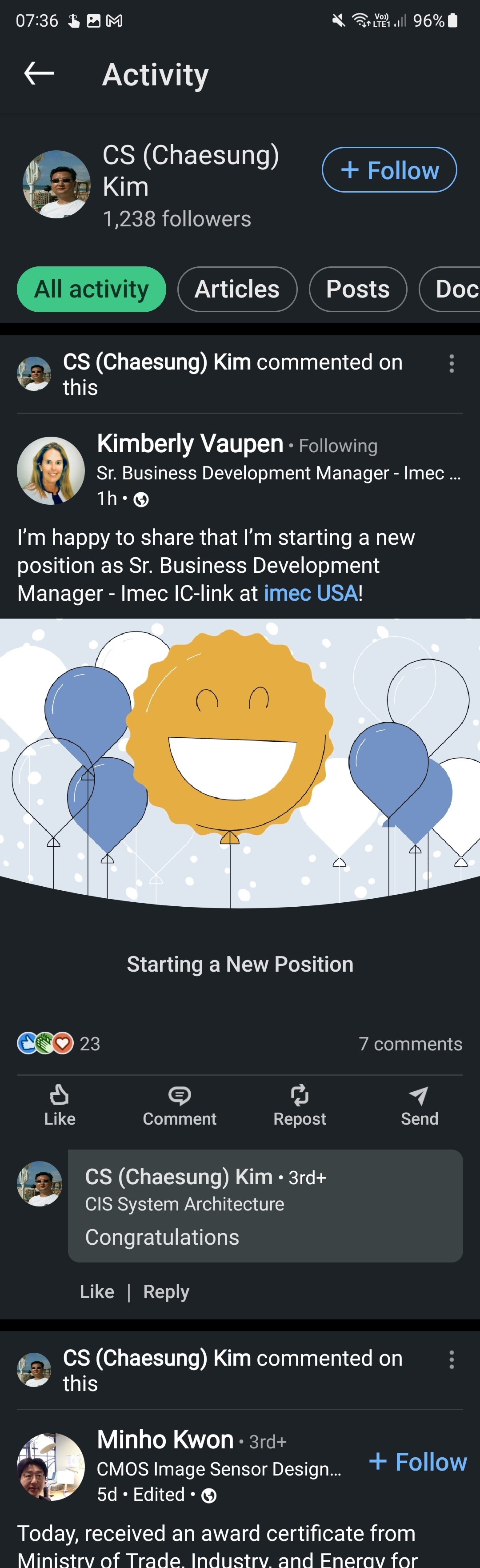Open overflow menu on Minho Kwon's post
Image resolution: width=480 pixels, height=1568 pixels.
[451, 1359]
